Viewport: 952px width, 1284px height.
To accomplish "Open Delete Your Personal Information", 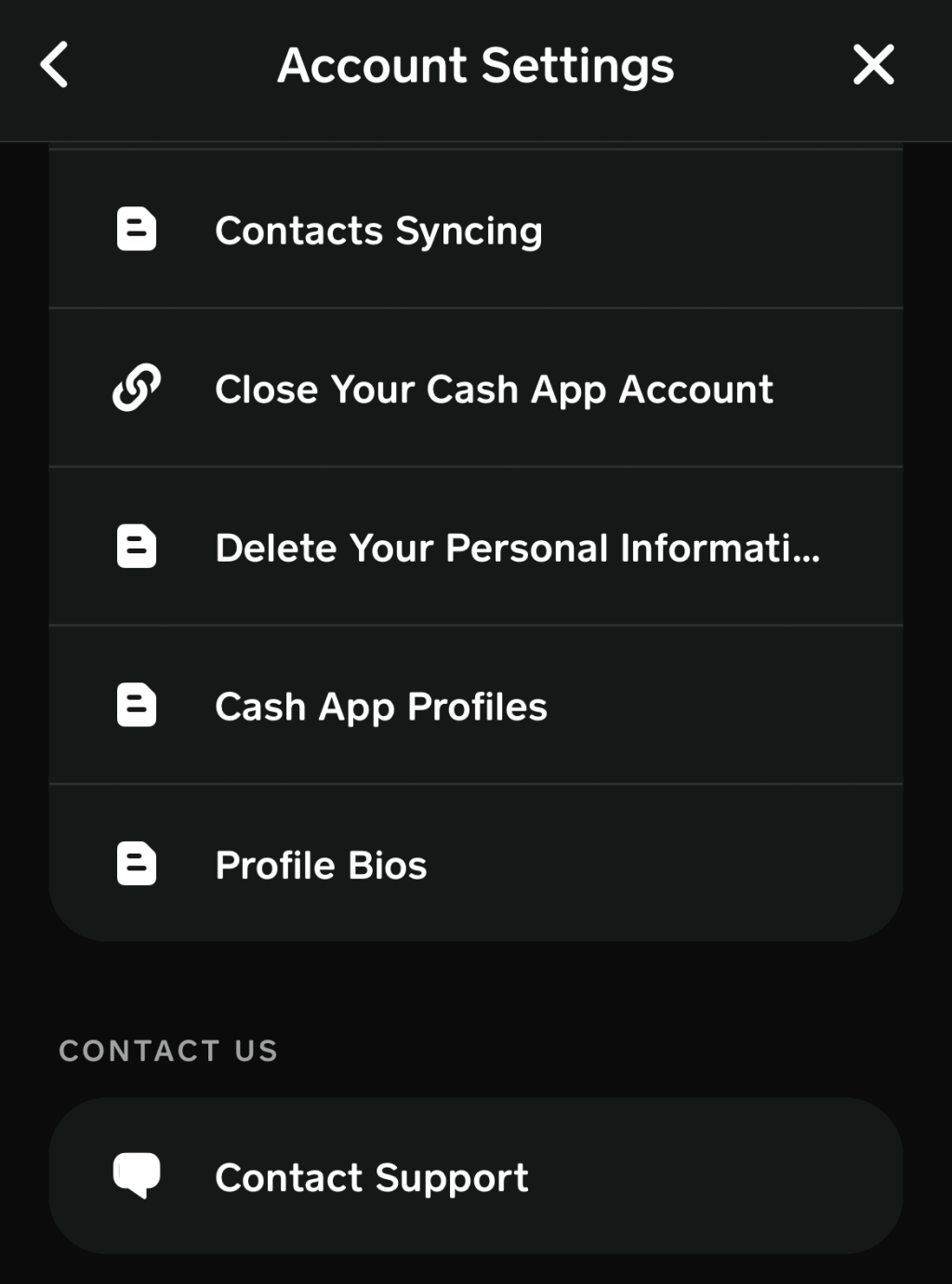I will tap(476, 548).
